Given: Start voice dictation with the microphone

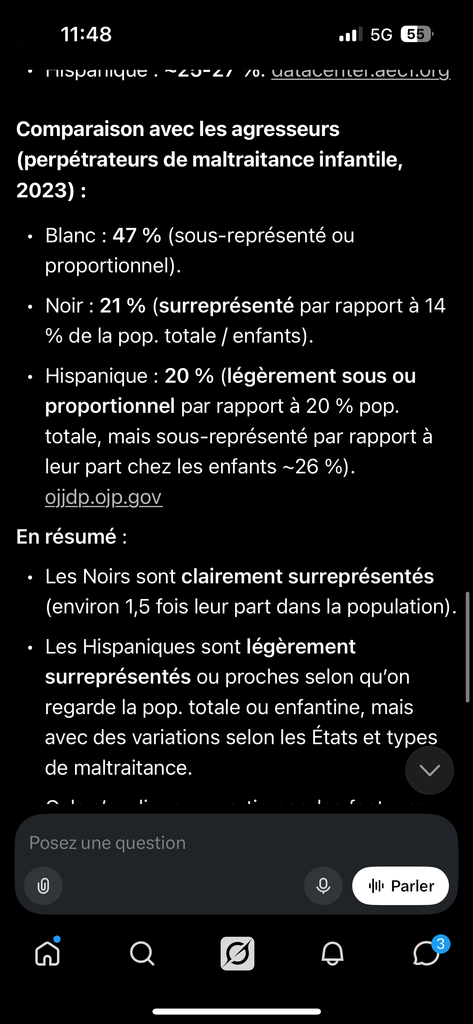Looking at the screenshot, I should (323, 886).
